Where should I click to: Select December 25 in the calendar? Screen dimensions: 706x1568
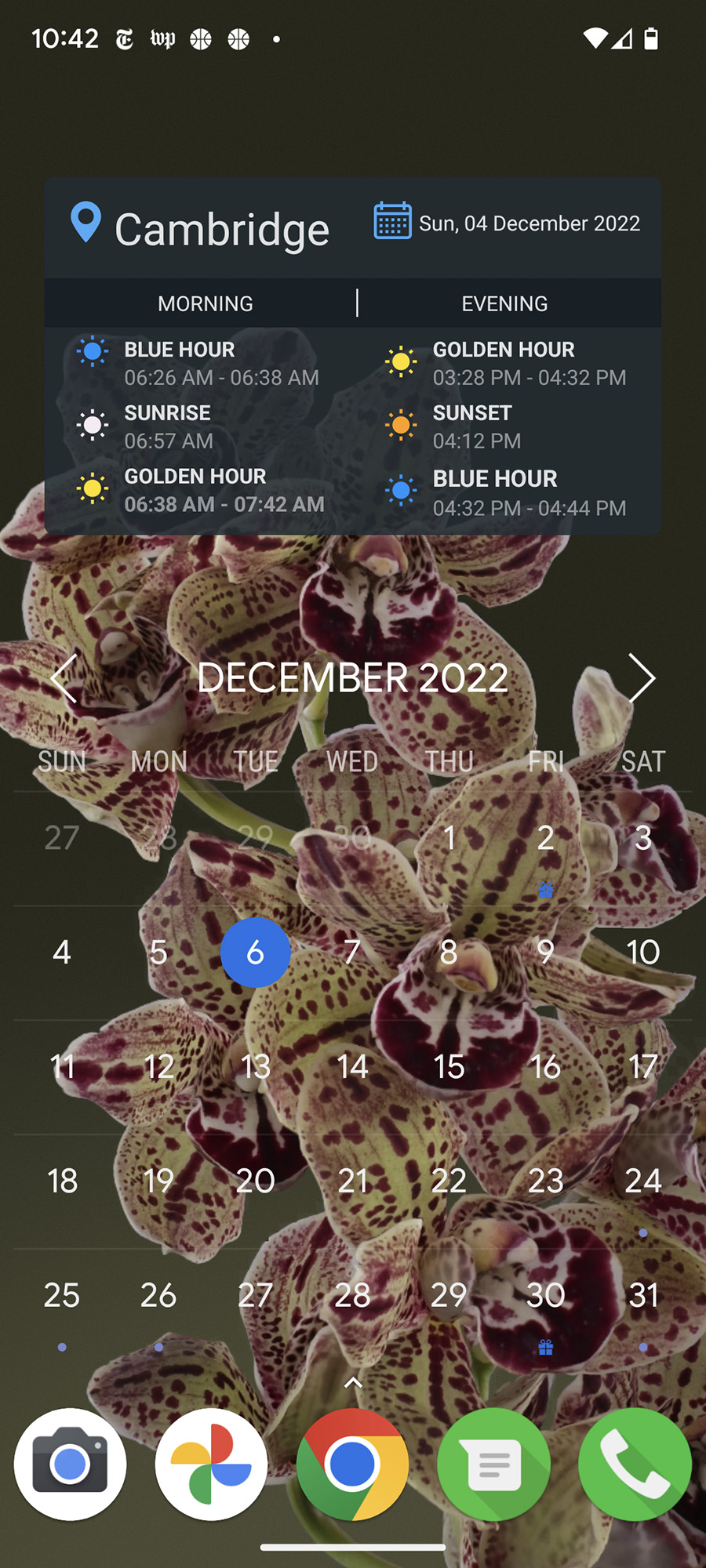click(62, 1295)
